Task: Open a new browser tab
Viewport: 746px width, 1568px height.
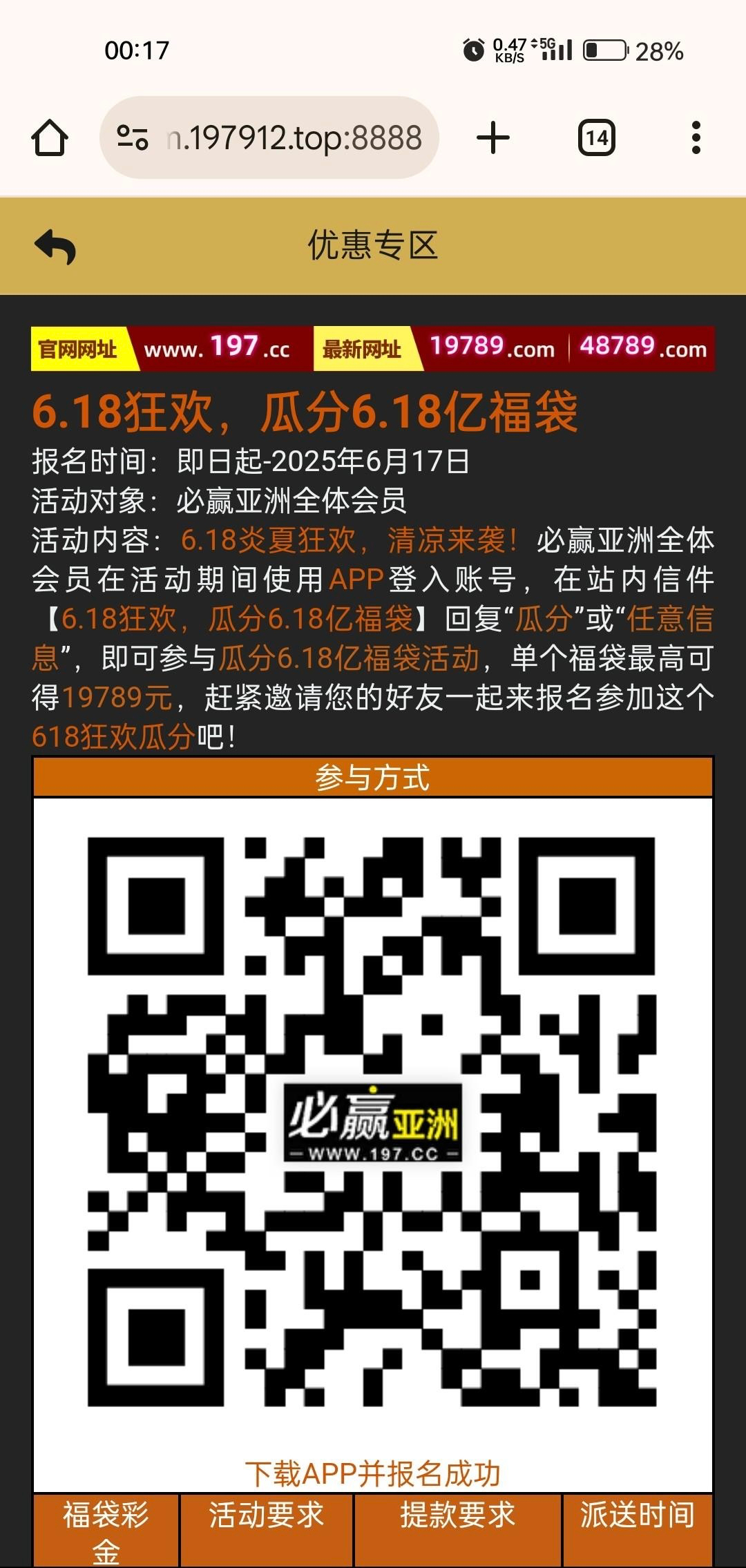Action: coord(493,137)
